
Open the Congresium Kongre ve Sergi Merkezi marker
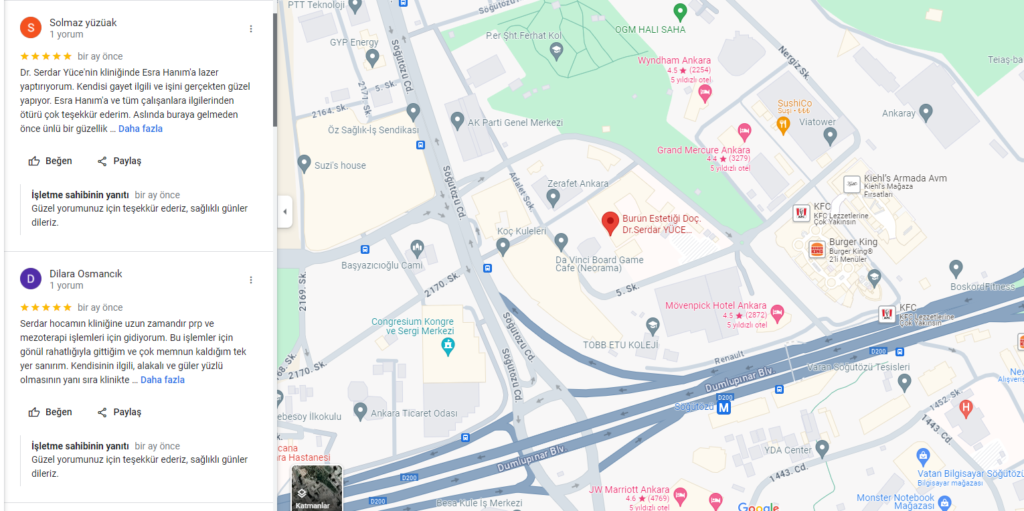(x=448, y=346)
